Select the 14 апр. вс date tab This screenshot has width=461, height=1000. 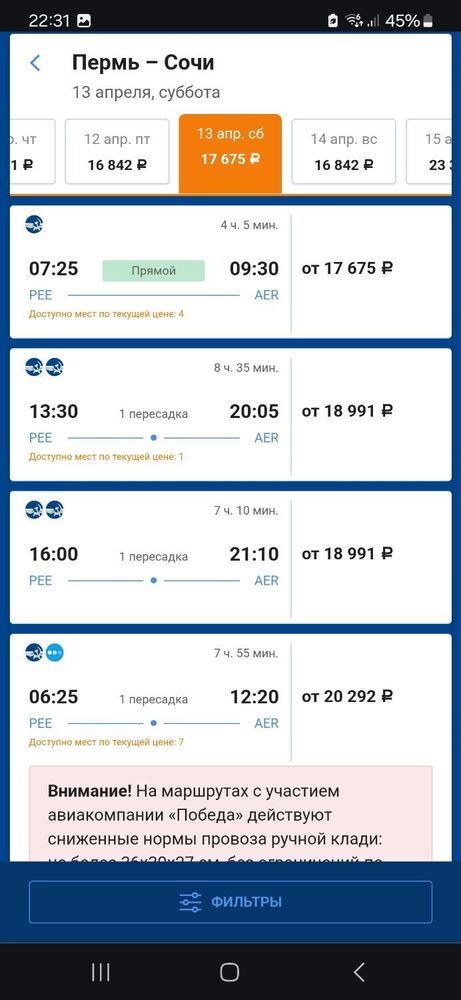pyautogui.click(x=344, y=151)
